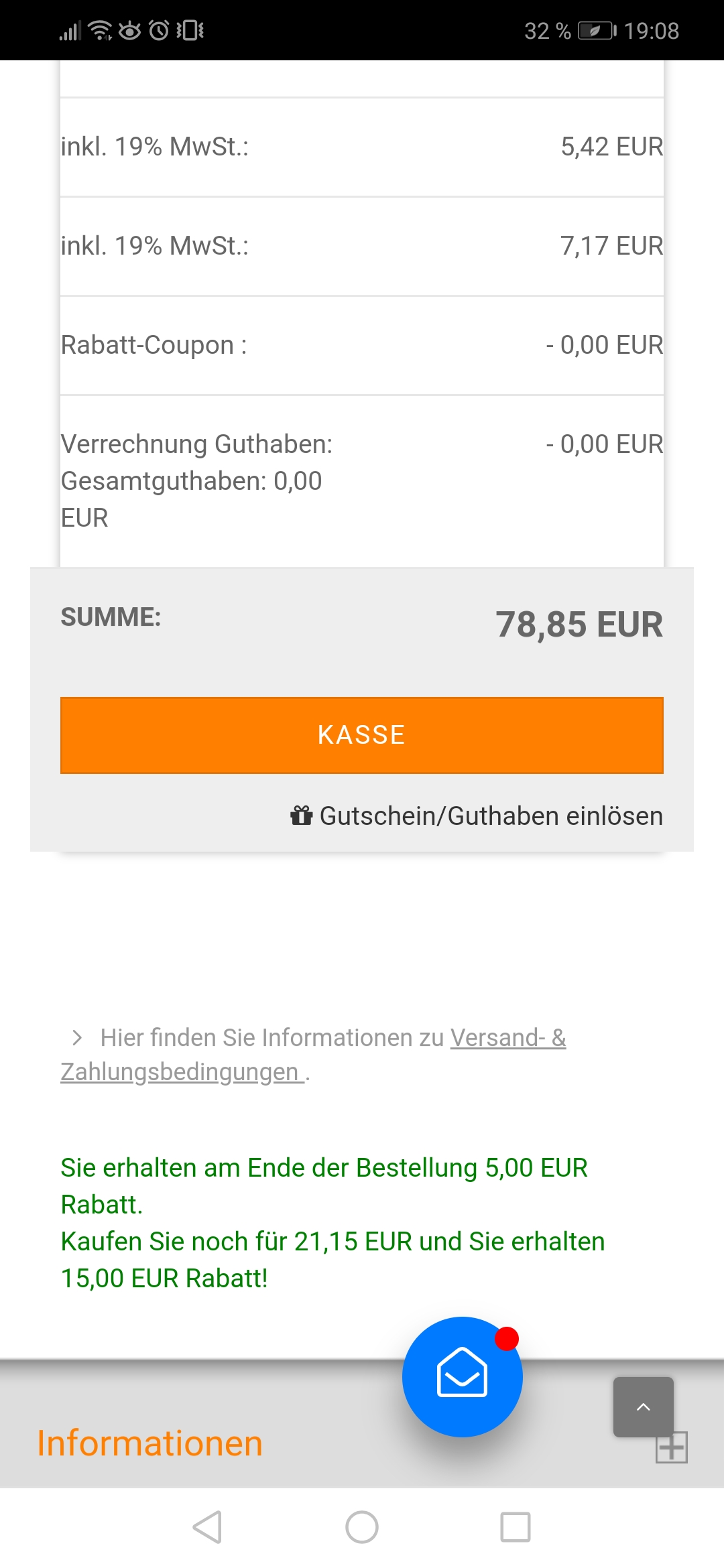Open the blue floating message button
This screenshot has width=724, height=1568.
[462, 1376]
